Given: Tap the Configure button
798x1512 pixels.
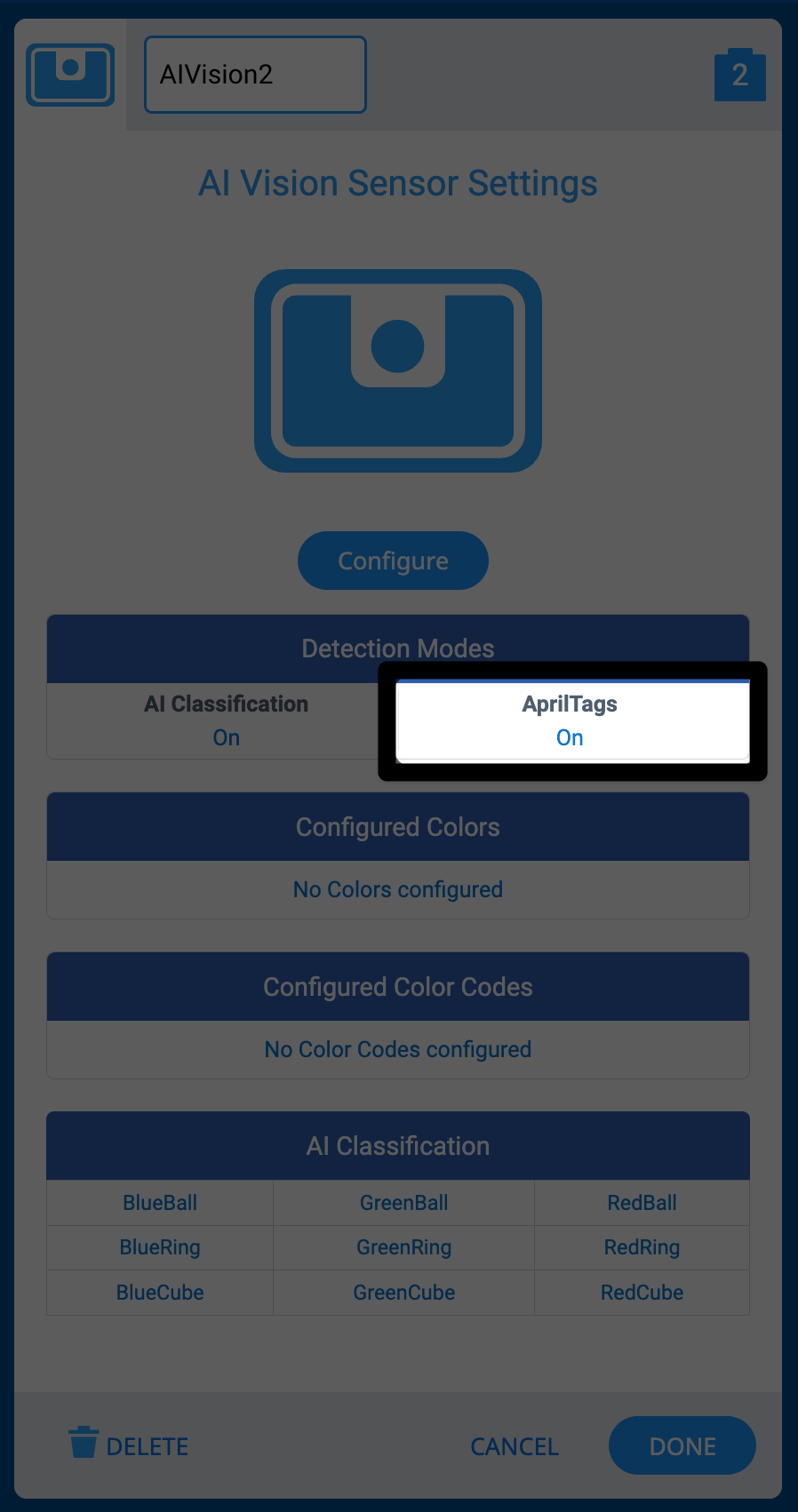Looking at the screenshot, I should [x=393, y=561].
